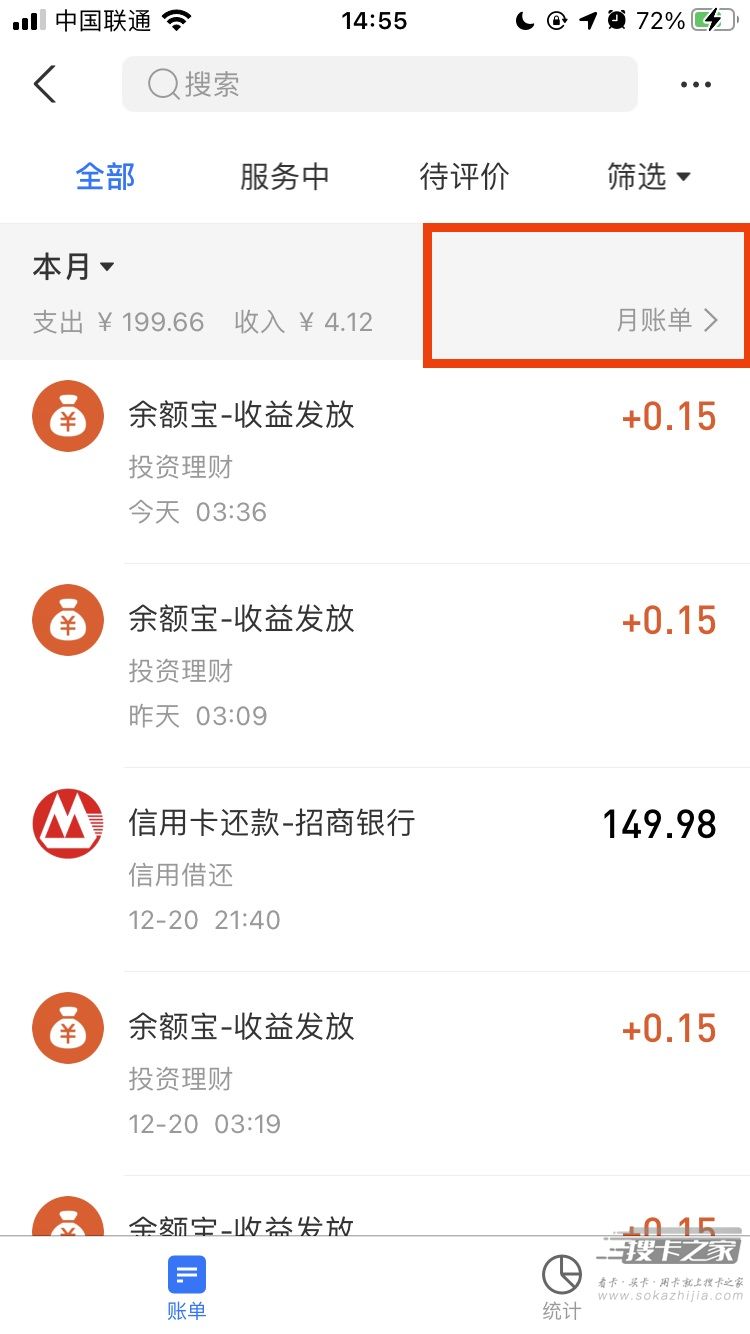This screenshot has height=1334, width=750.
Task: Tap the 搜索 search box
Action: 380,84
